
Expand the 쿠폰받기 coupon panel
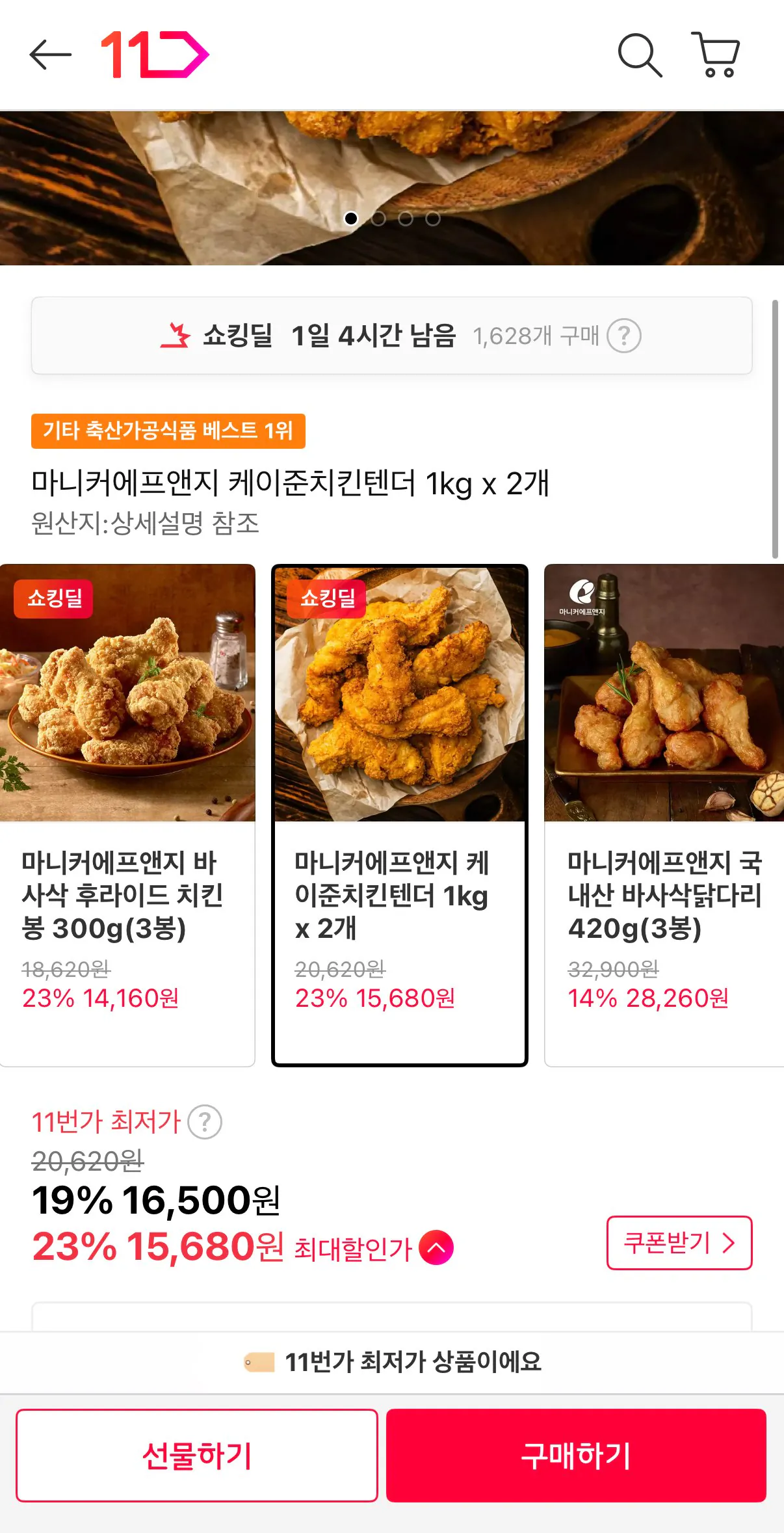pyautogui.click(x=678, y=1244)
